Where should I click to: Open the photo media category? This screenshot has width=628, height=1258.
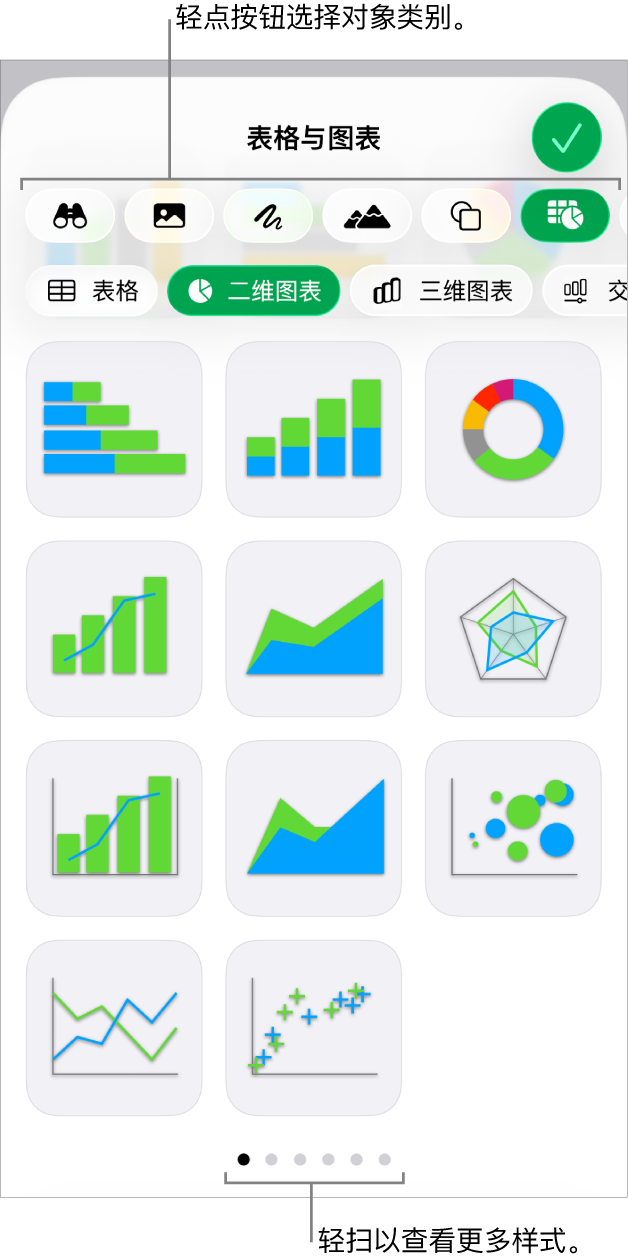169,215
